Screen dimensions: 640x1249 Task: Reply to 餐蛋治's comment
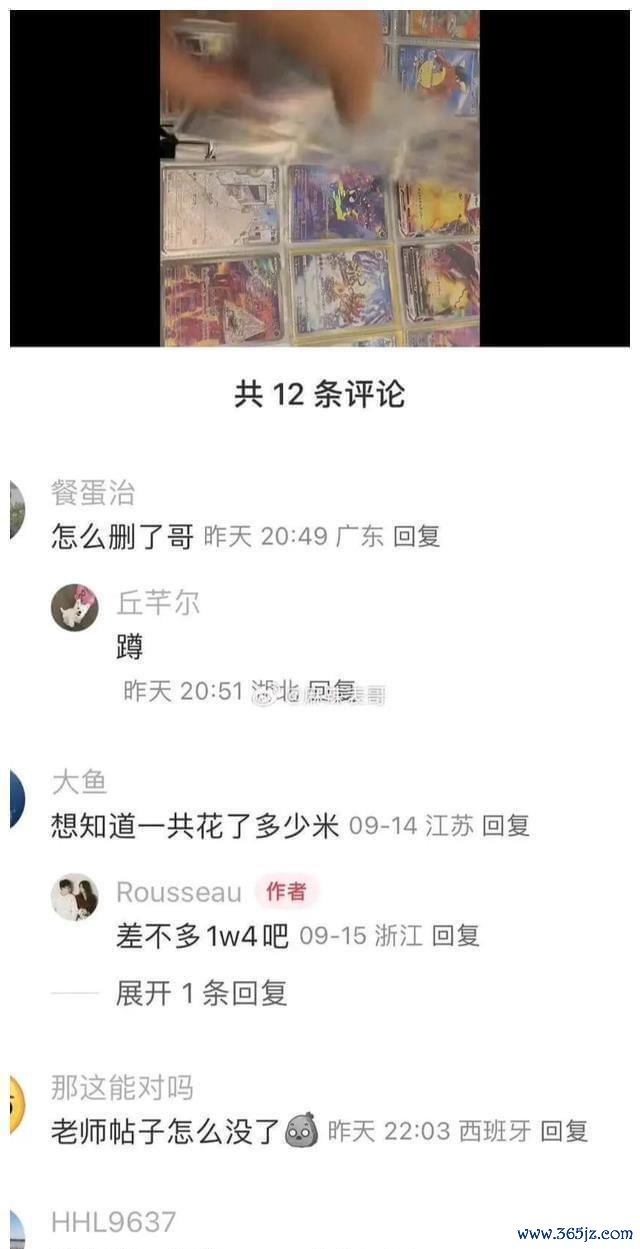pyautogui.click(x=416, y=537)
